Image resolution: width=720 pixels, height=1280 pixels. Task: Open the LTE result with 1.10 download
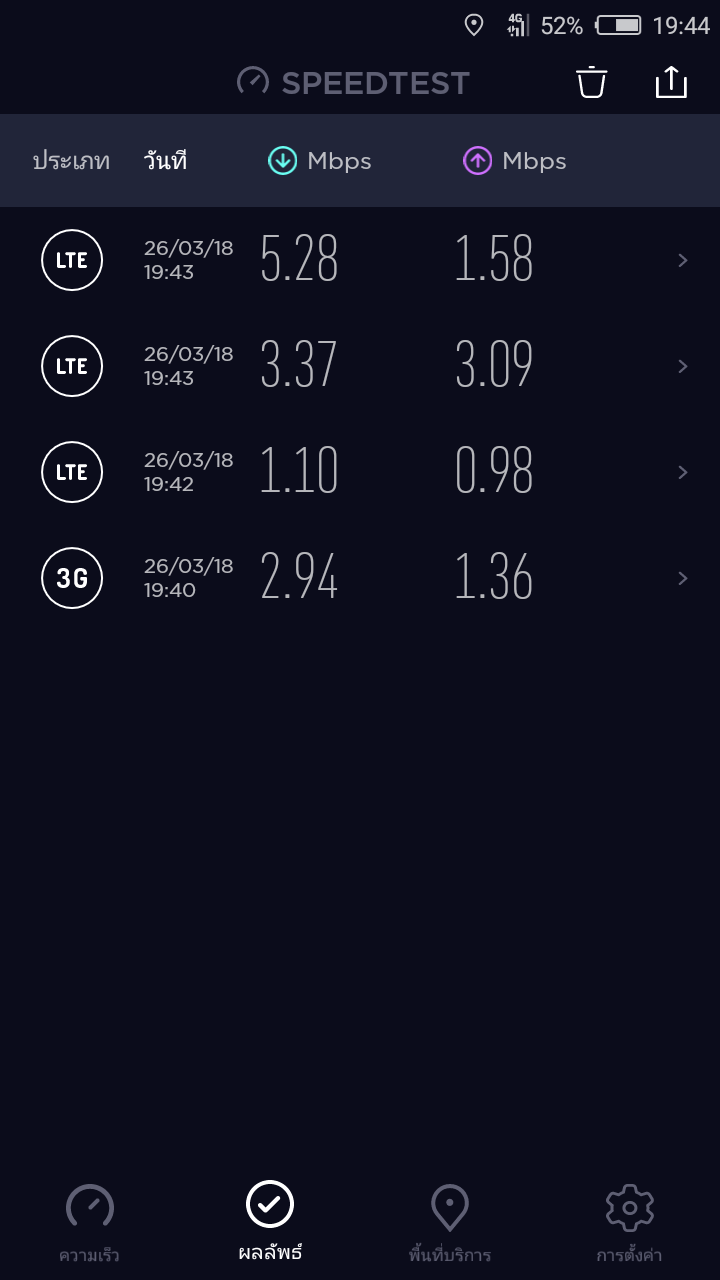click(360, 472)
